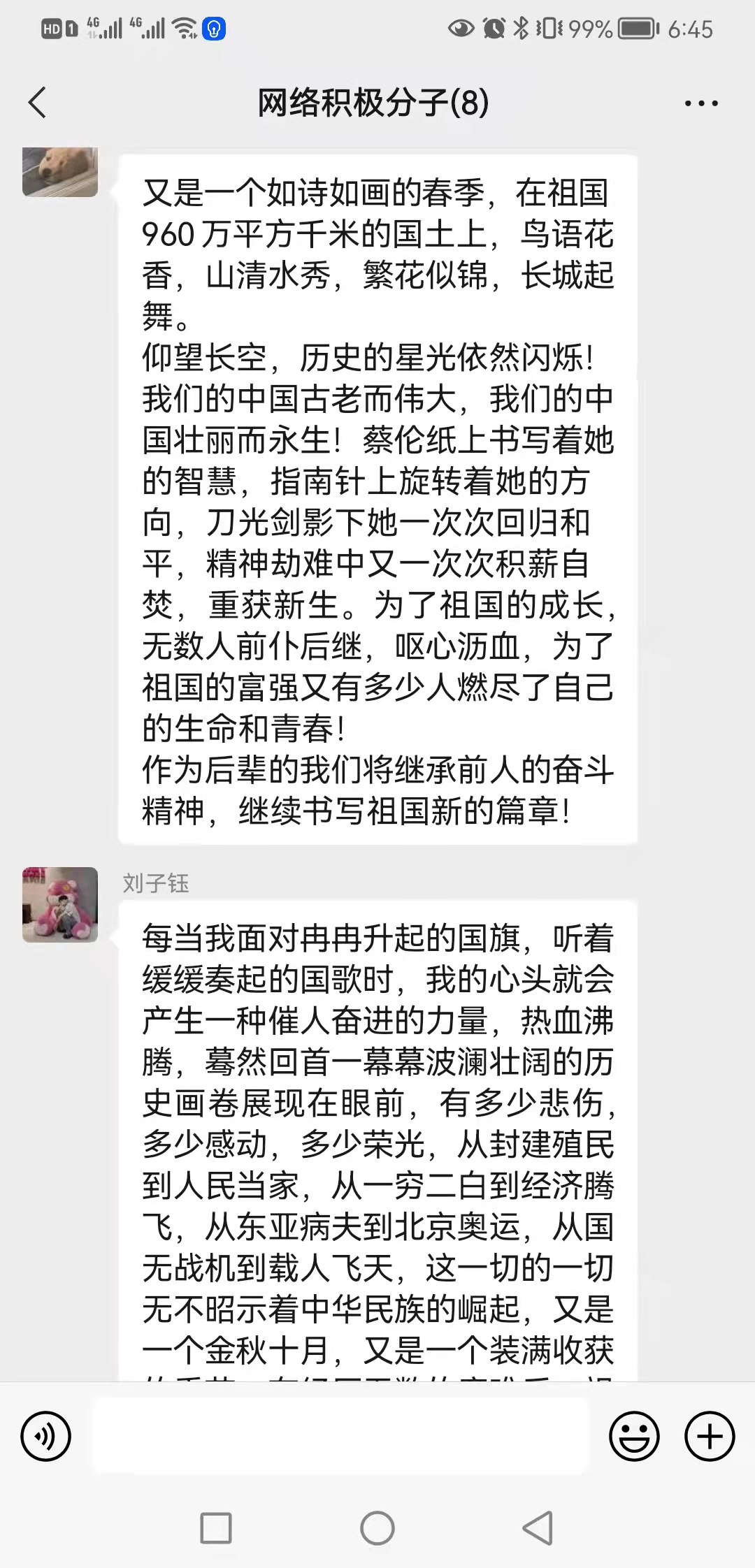The width and height of the screenshot is (755, 1568).
Task: Open 刘子钰's profile avatar
Action: pos(60,904)
